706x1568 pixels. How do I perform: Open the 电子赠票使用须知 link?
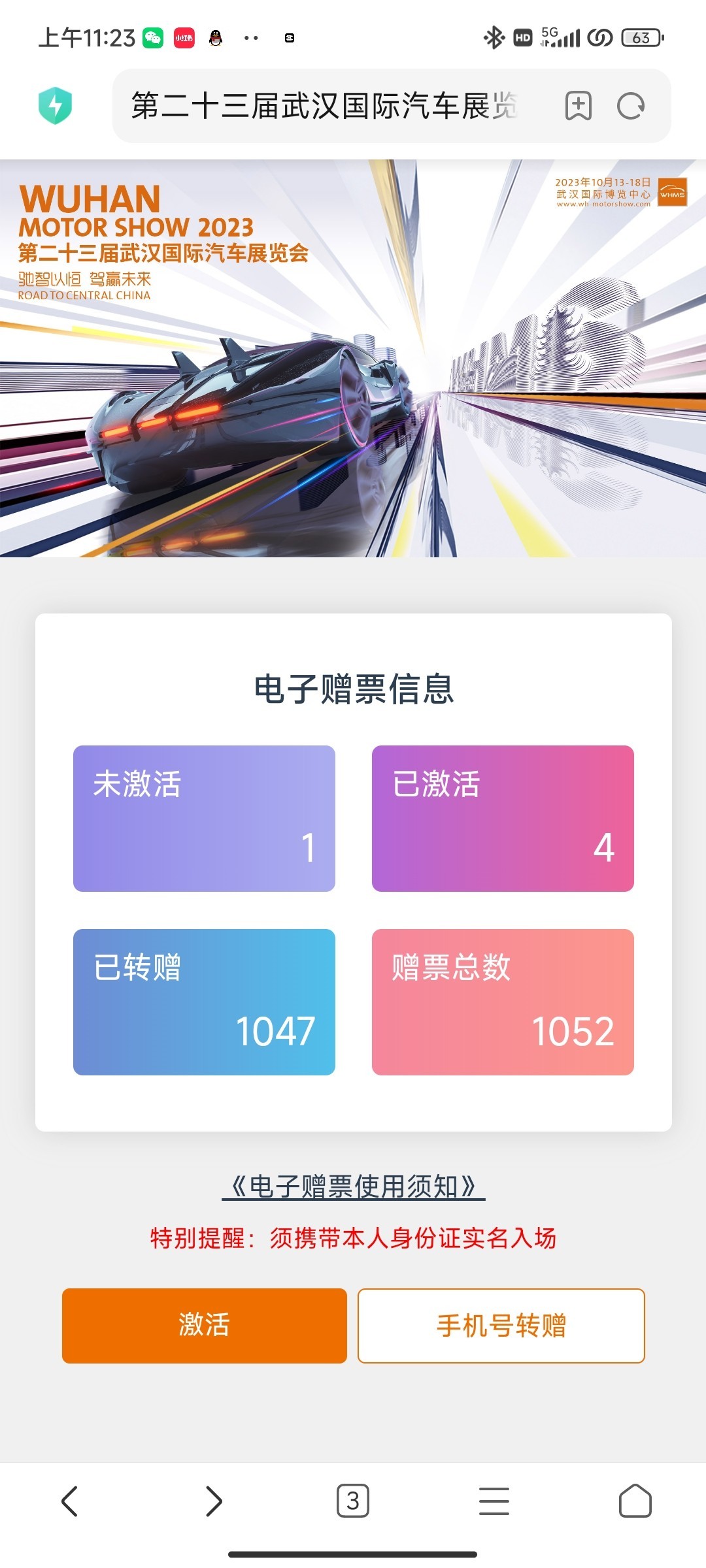[x=353, y=1186]
